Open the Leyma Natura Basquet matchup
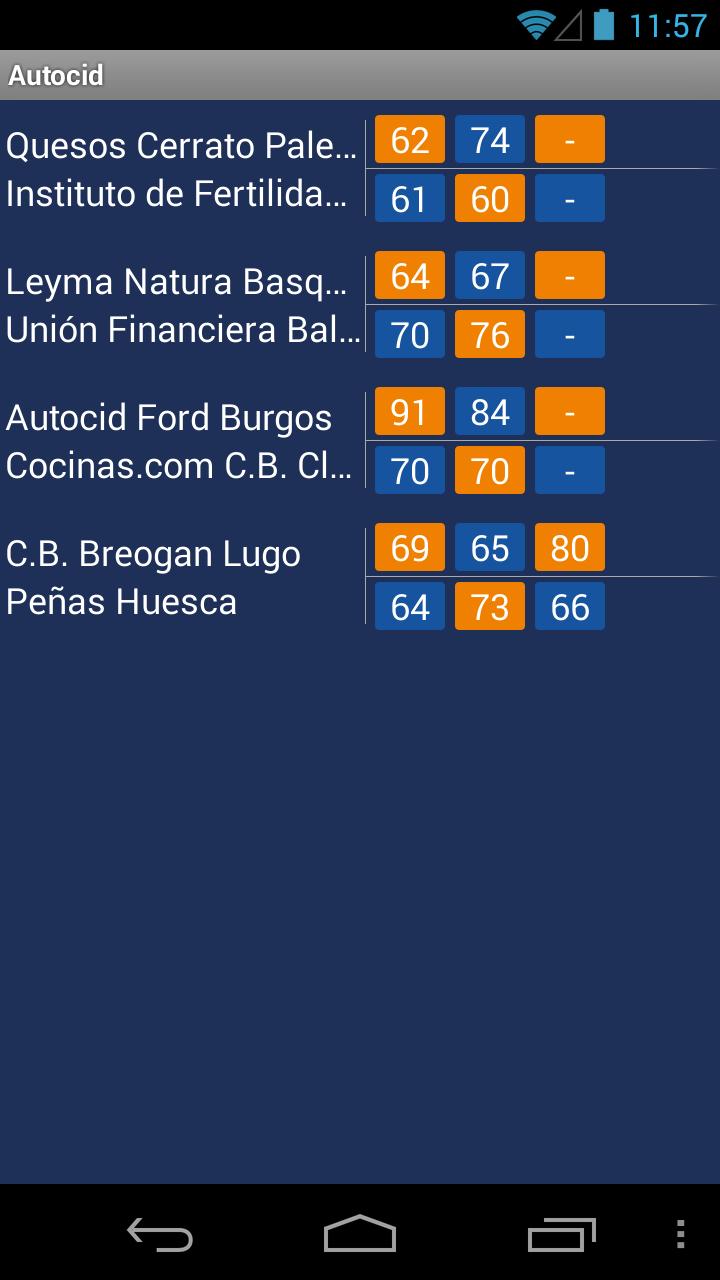 point(178,282)
